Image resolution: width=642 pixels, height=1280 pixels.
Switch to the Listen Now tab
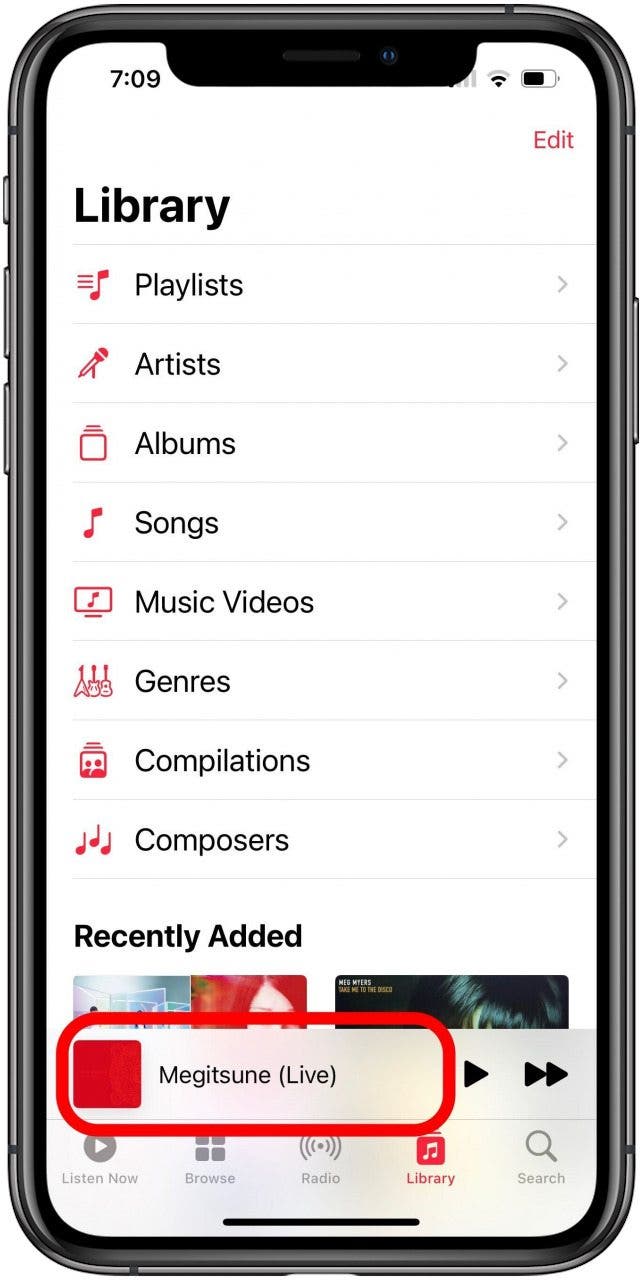click(x=99, y=1158)
